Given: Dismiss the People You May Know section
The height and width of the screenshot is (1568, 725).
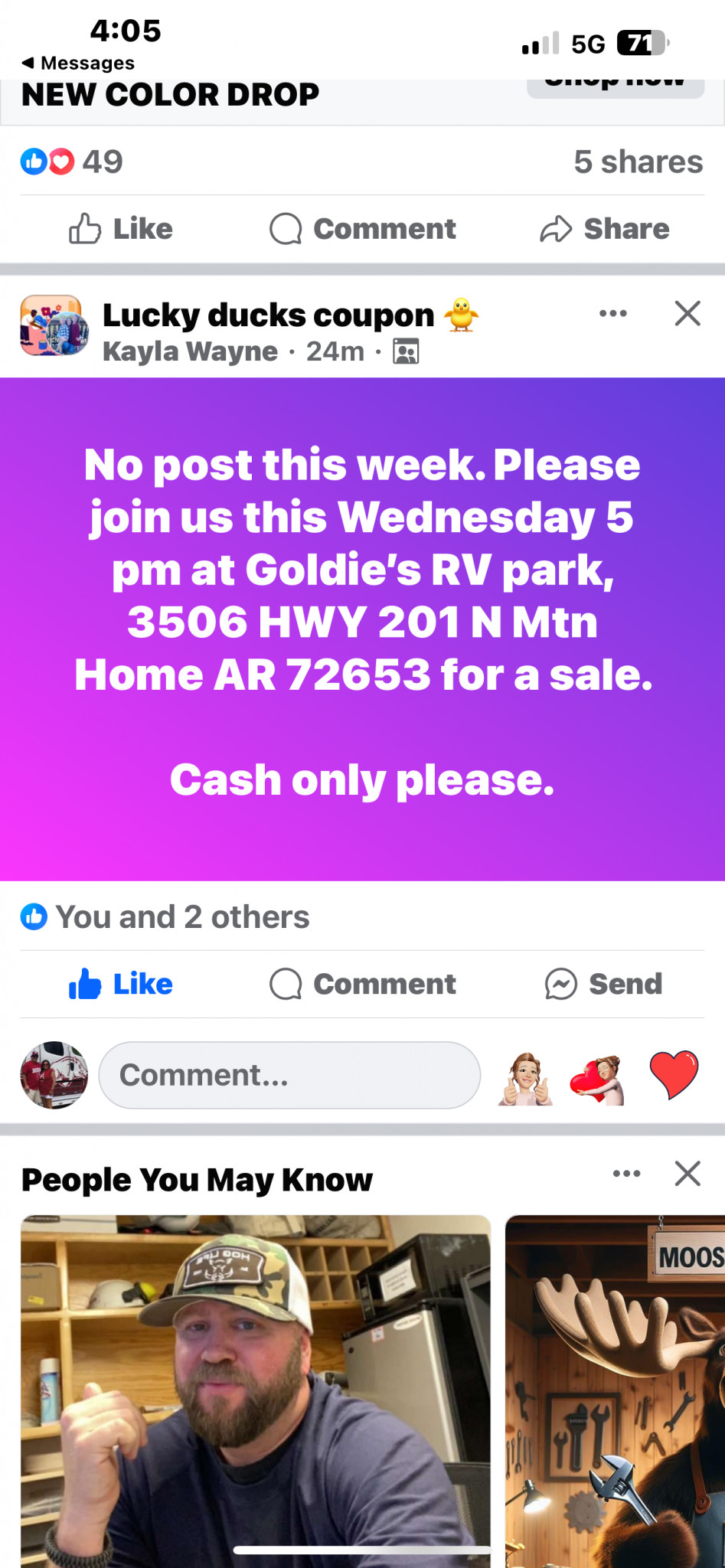Looking at the screenshot, I should pyautogui.click(x=687, y=1173).
